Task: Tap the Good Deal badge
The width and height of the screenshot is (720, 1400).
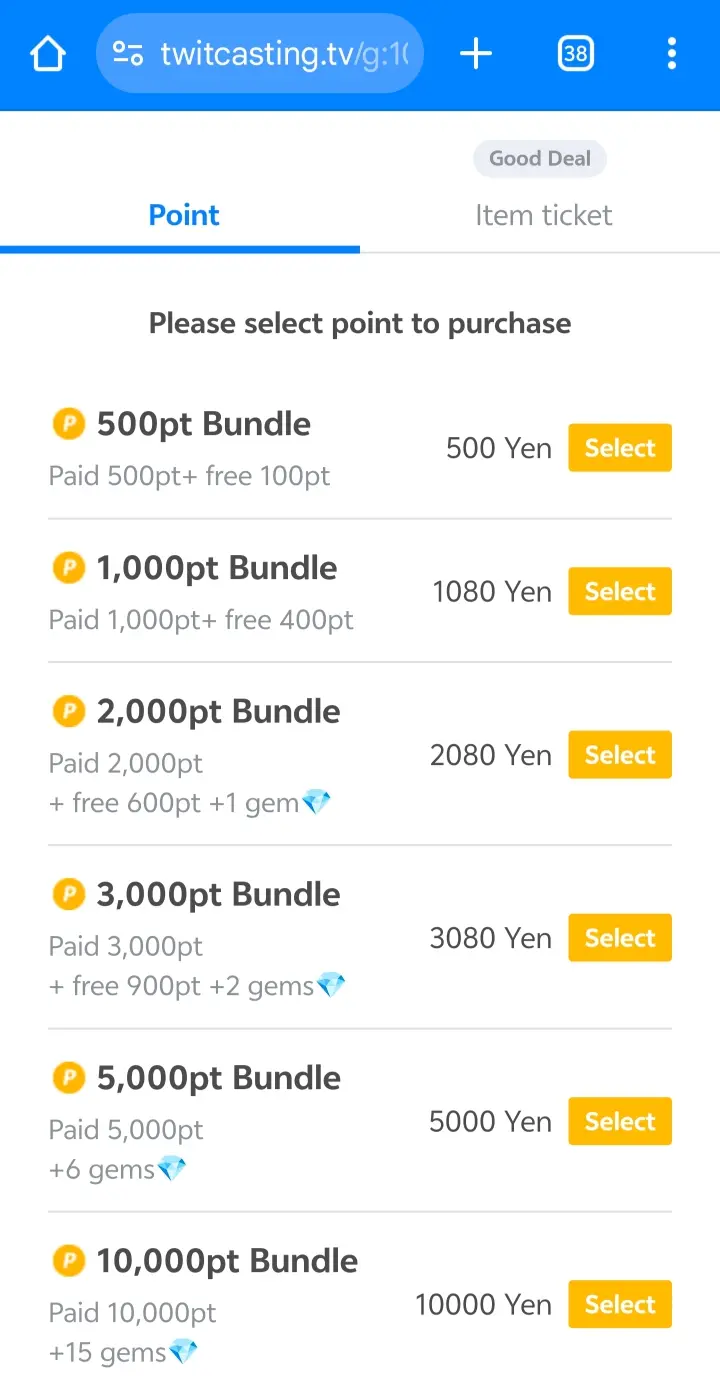Action: pos(539,158)
